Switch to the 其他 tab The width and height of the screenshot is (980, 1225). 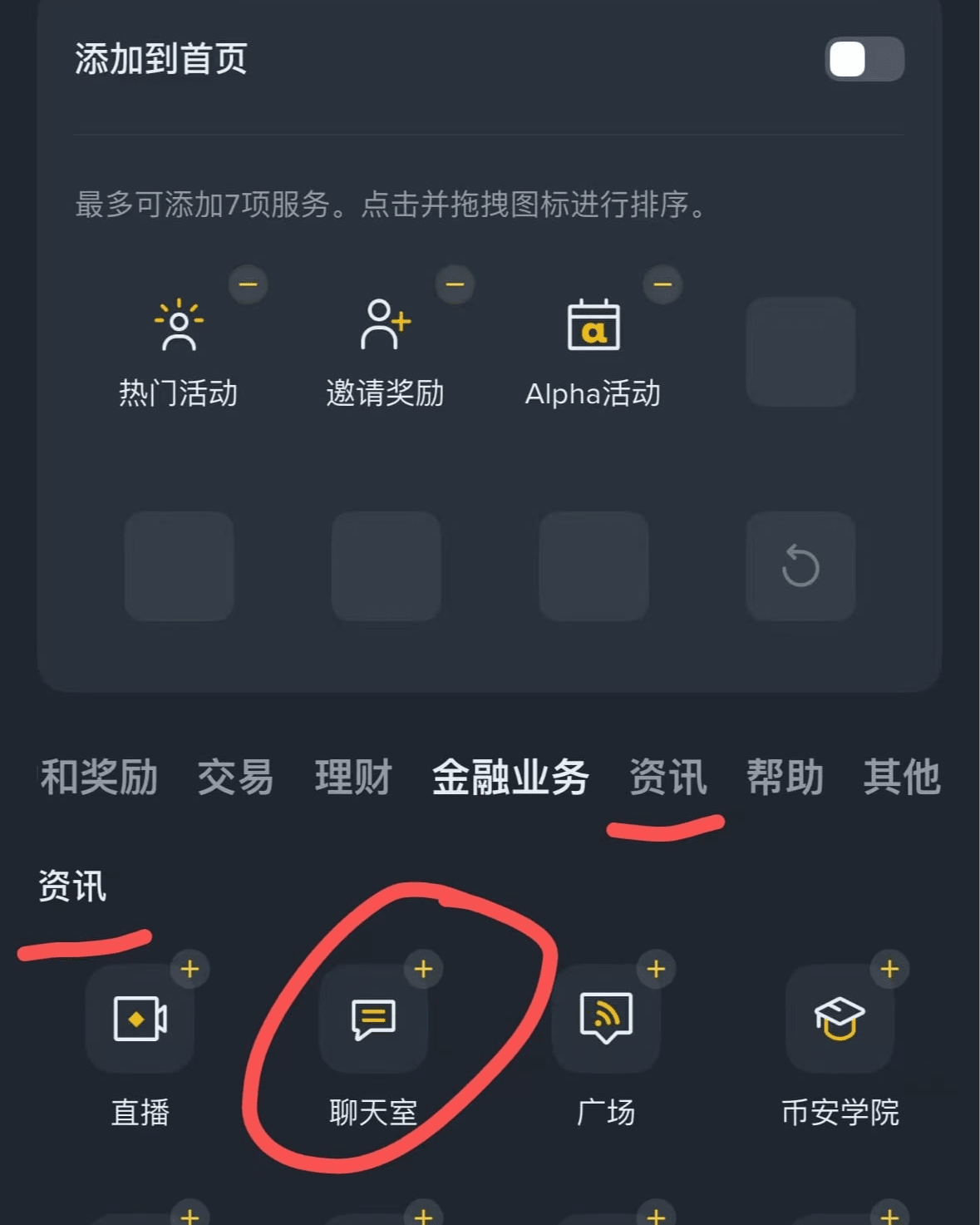[x=902, y=778]
